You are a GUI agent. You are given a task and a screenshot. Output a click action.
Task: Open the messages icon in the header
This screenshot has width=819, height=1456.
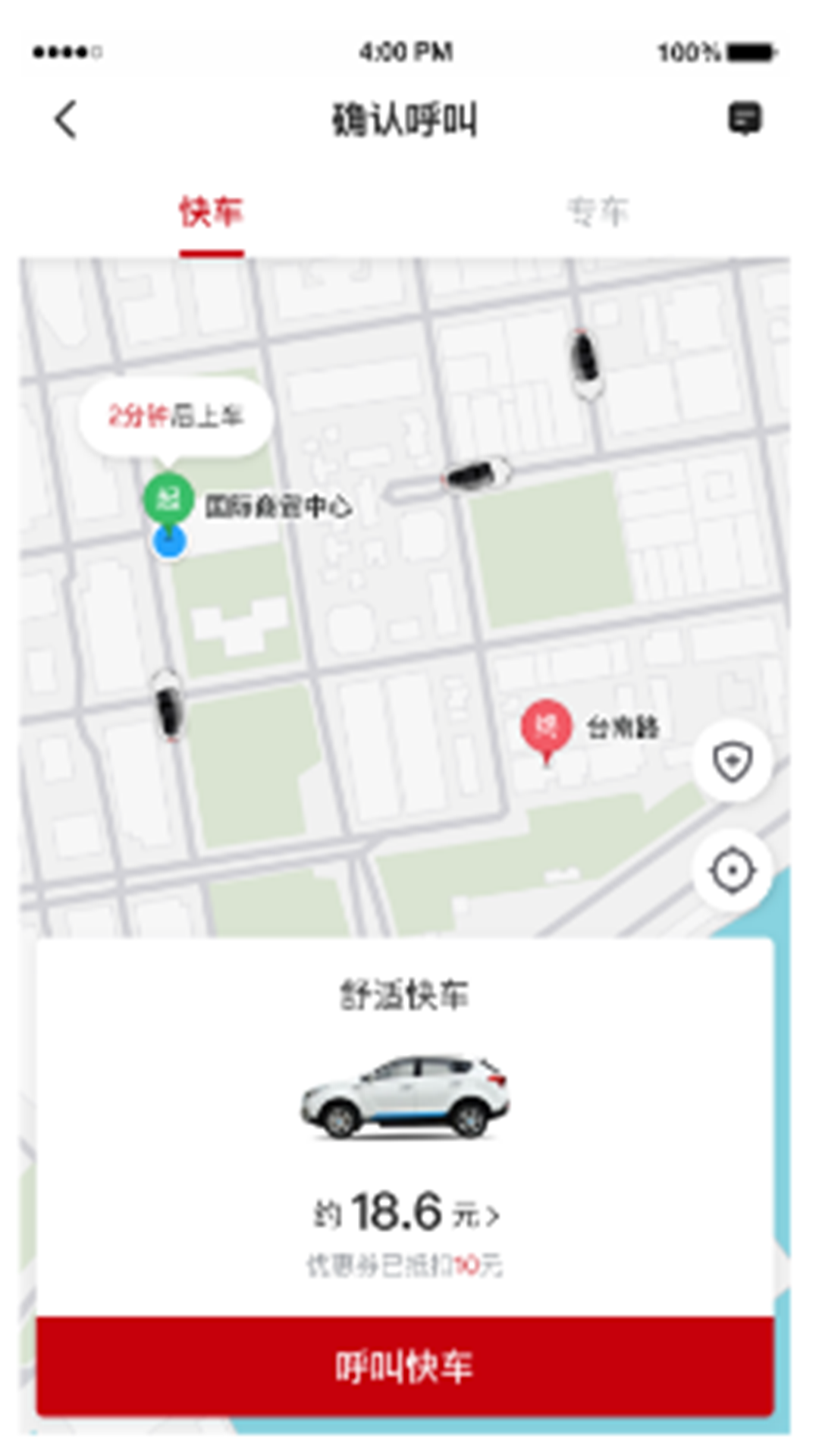click(x=745, y=119)
